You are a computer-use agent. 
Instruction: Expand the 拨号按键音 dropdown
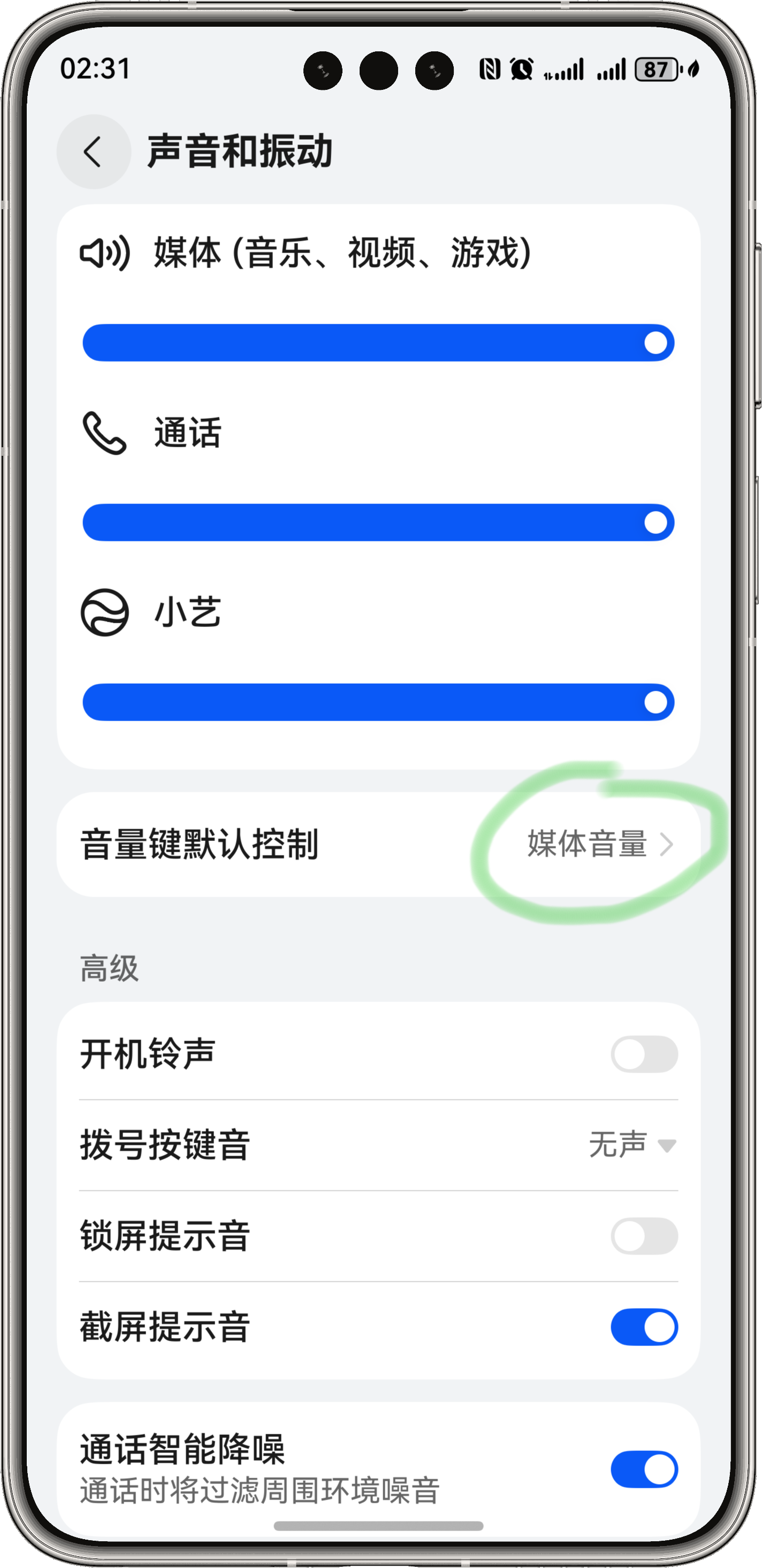click(x=632, y=1145)
